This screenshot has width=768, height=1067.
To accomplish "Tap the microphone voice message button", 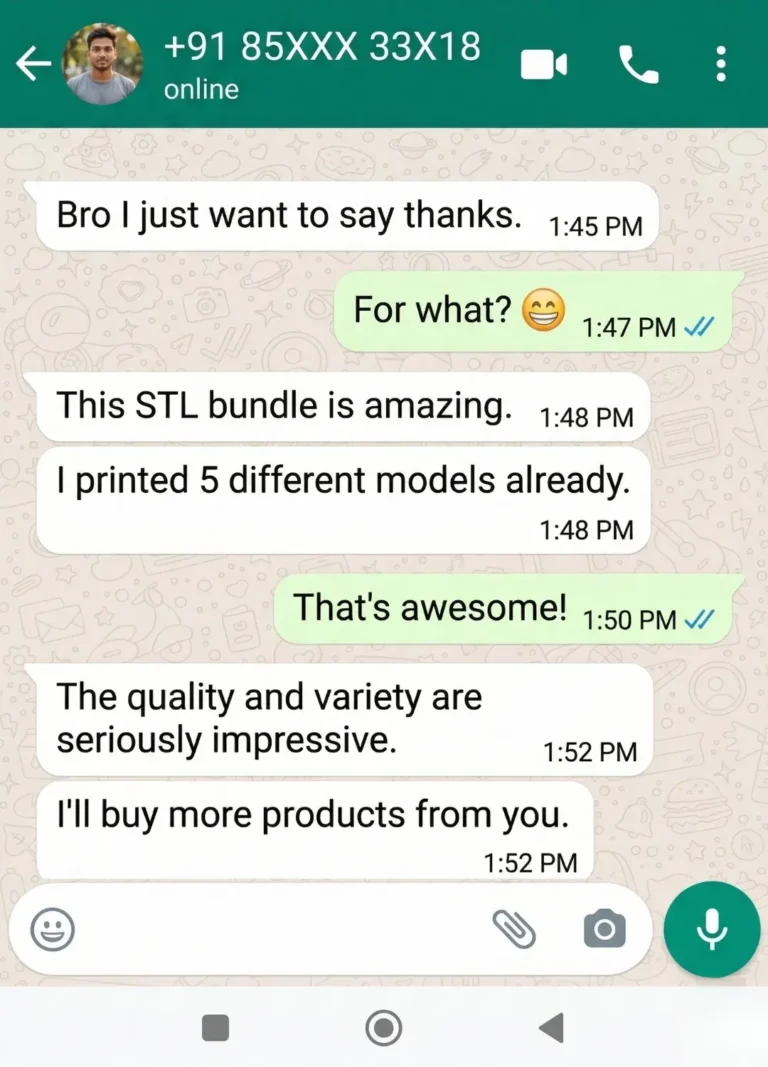I will (x=712, y=929).
